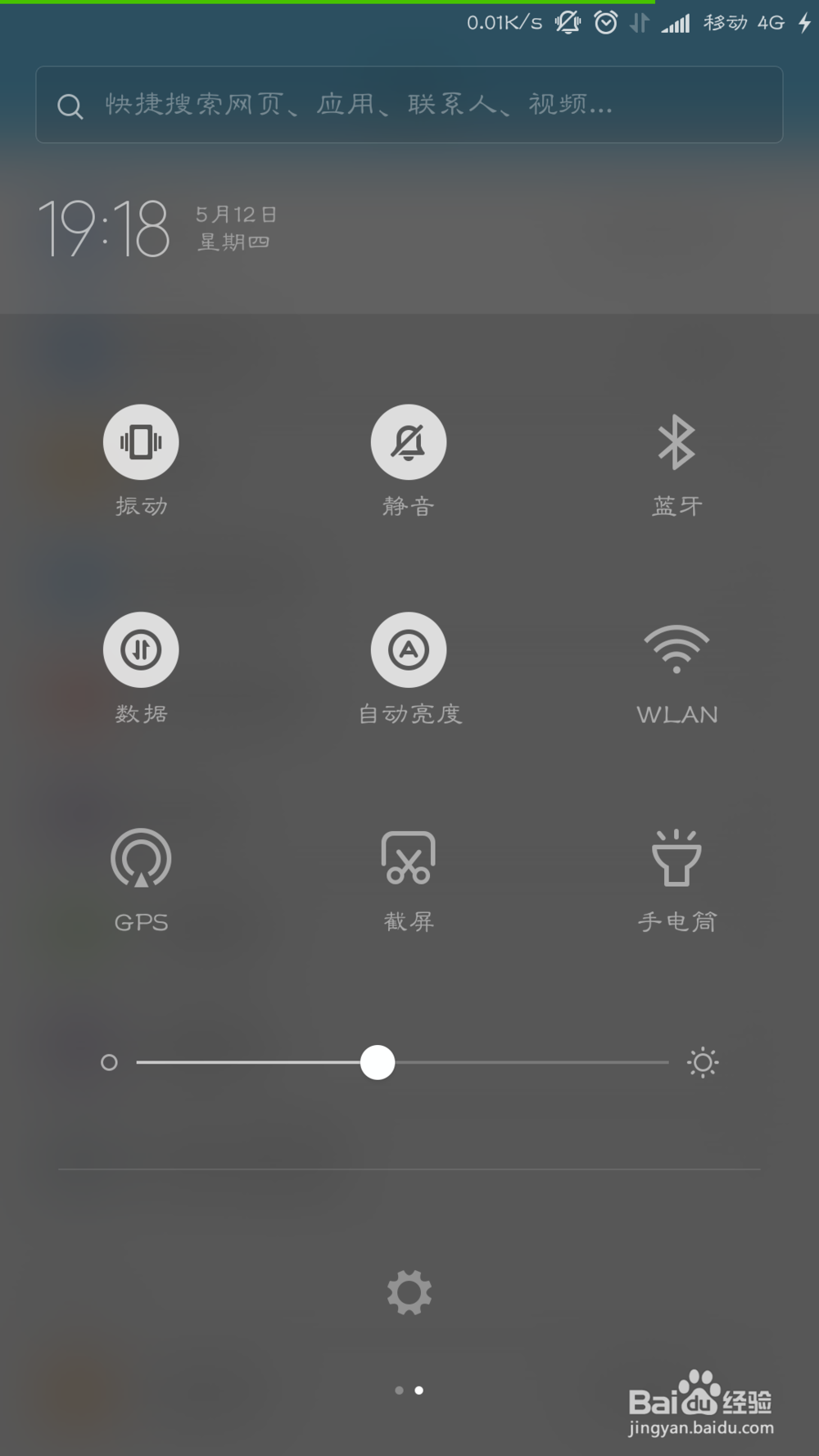Open the 5月12日 date display
819x1456 pixels.
coord(234,215)
